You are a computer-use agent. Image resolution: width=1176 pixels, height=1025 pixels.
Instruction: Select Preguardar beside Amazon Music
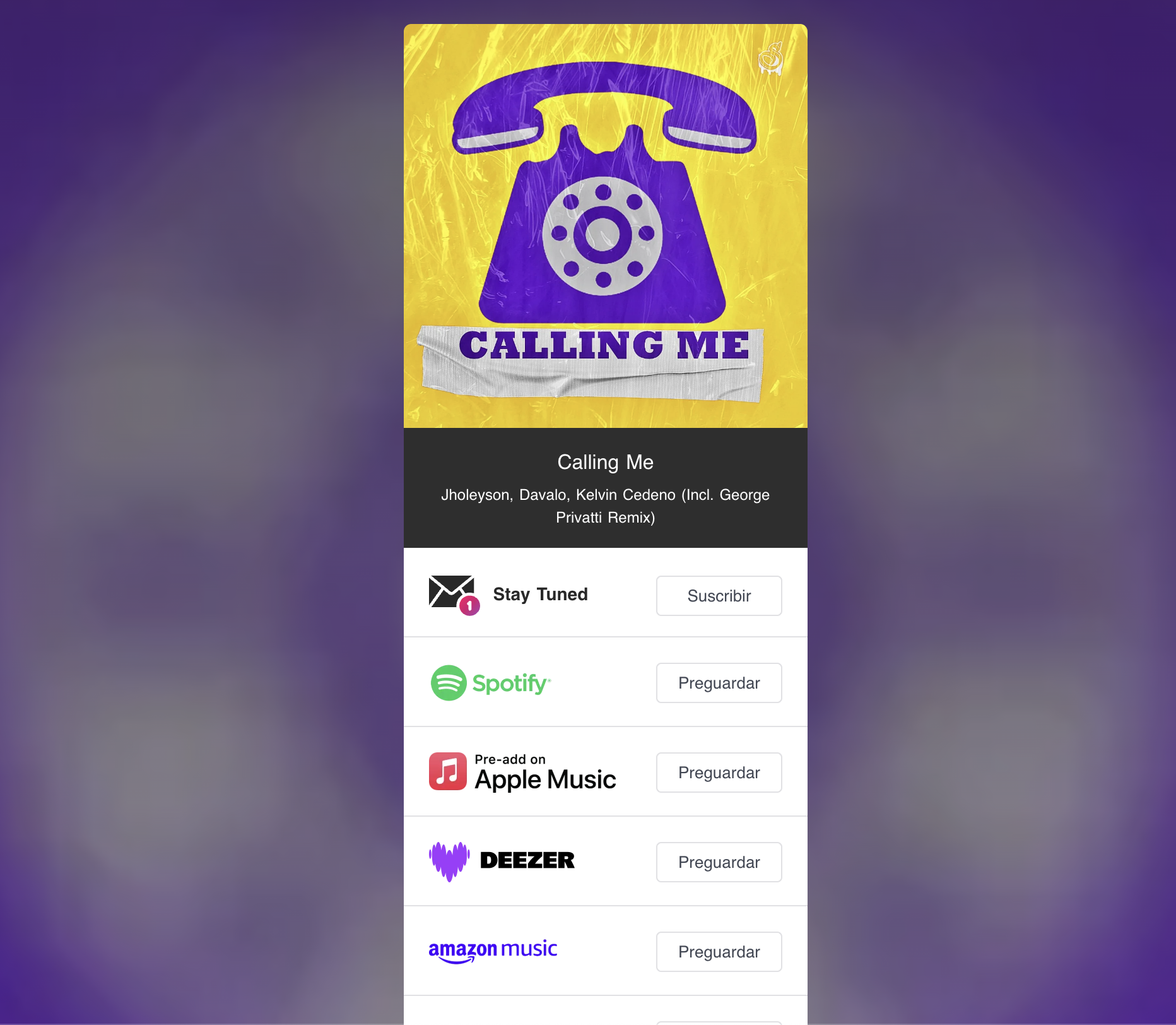coord(719,952)
